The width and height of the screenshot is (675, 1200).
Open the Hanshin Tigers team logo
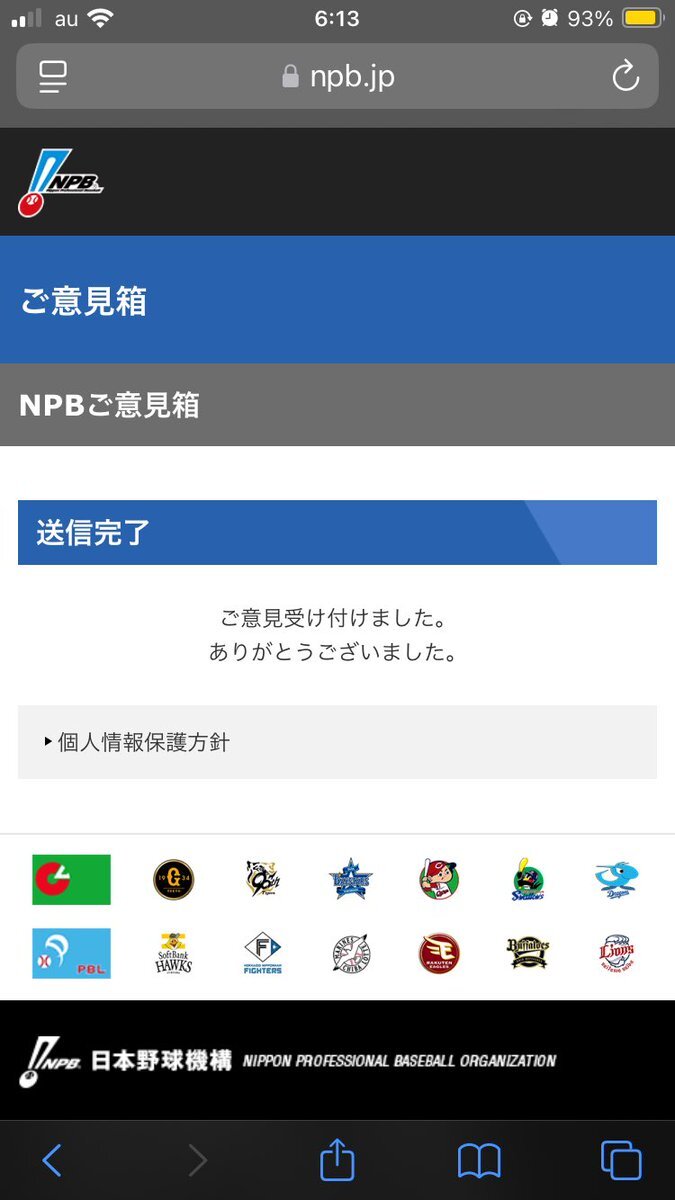pos(263,879)
